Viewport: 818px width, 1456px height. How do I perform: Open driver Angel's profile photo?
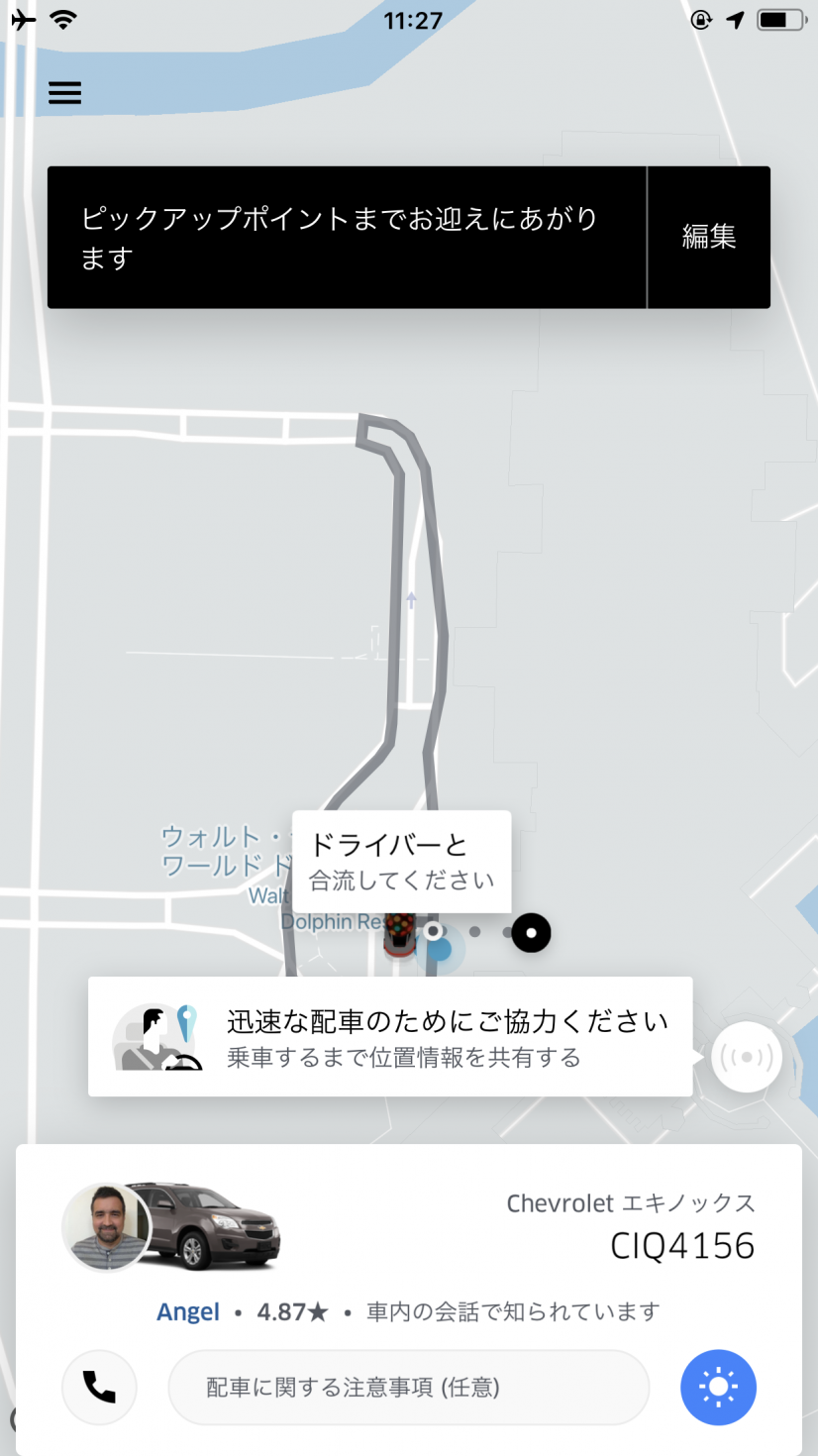coord(105,1226)
